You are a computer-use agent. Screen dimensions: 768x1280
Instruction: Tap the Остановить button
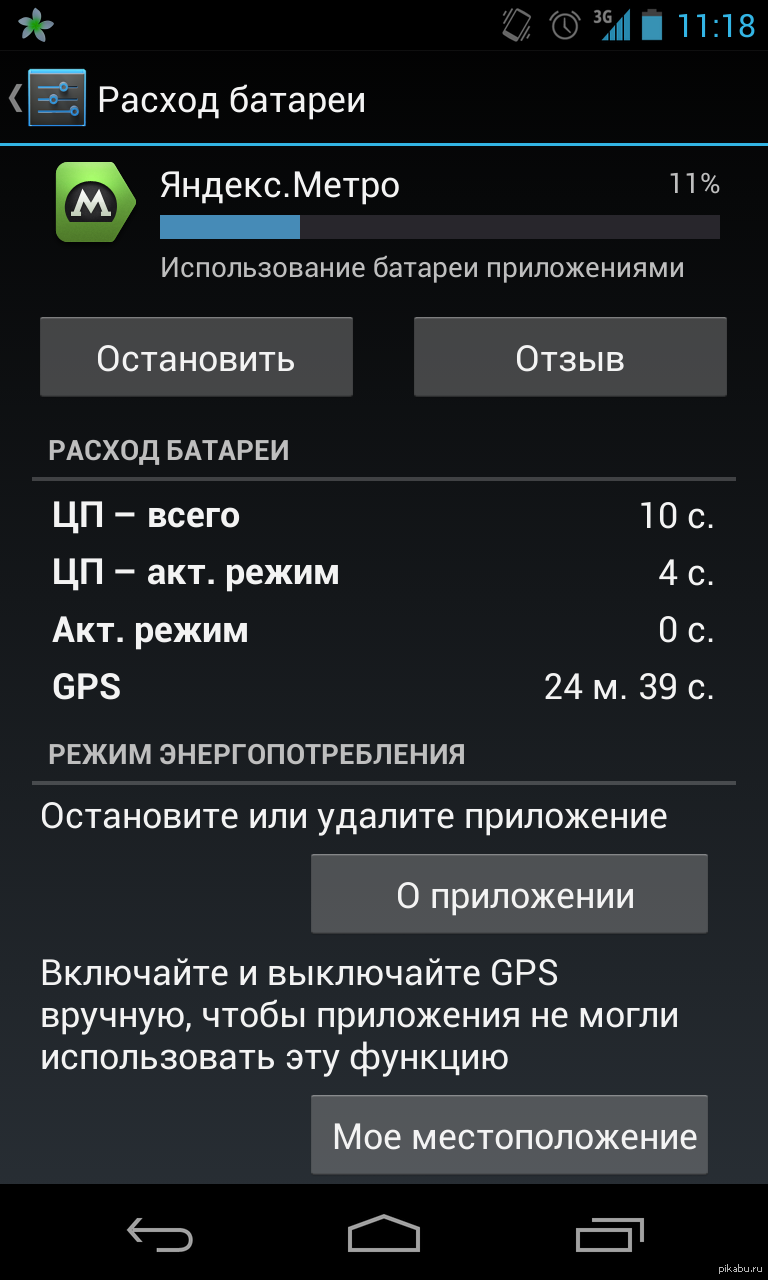point(196,358)
